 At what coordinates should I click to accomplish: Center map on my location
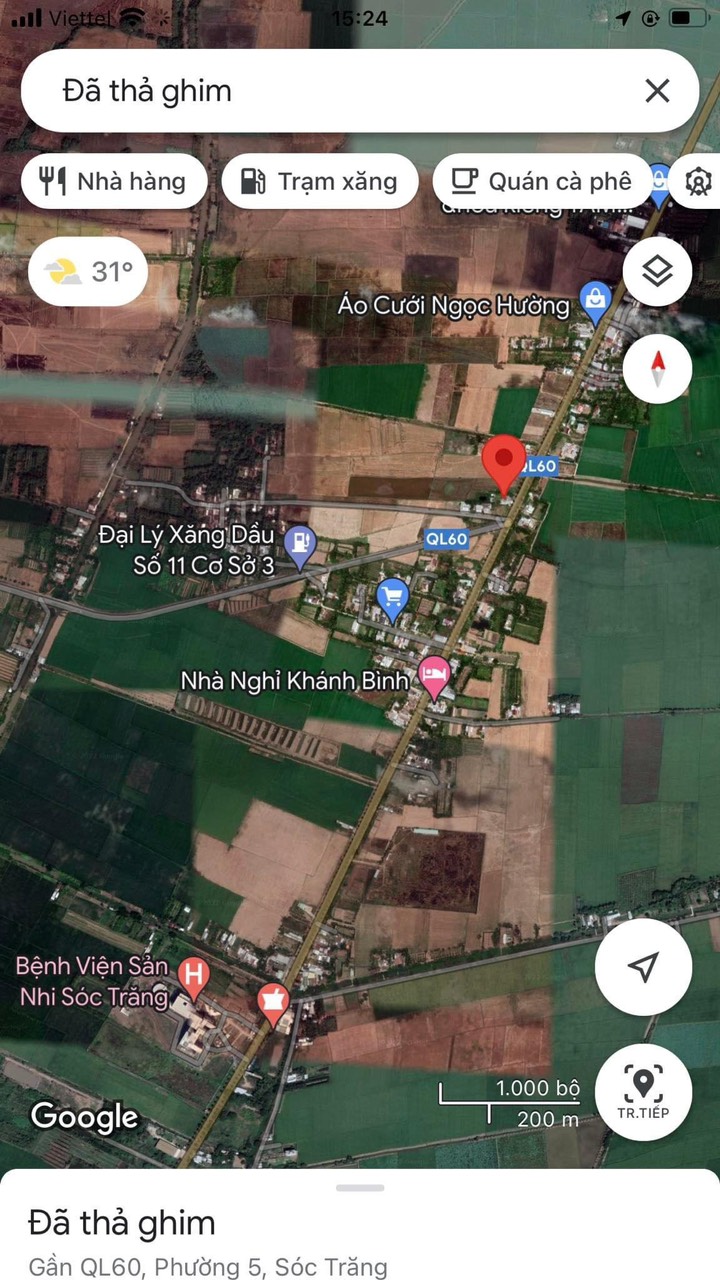click(643, 966)
